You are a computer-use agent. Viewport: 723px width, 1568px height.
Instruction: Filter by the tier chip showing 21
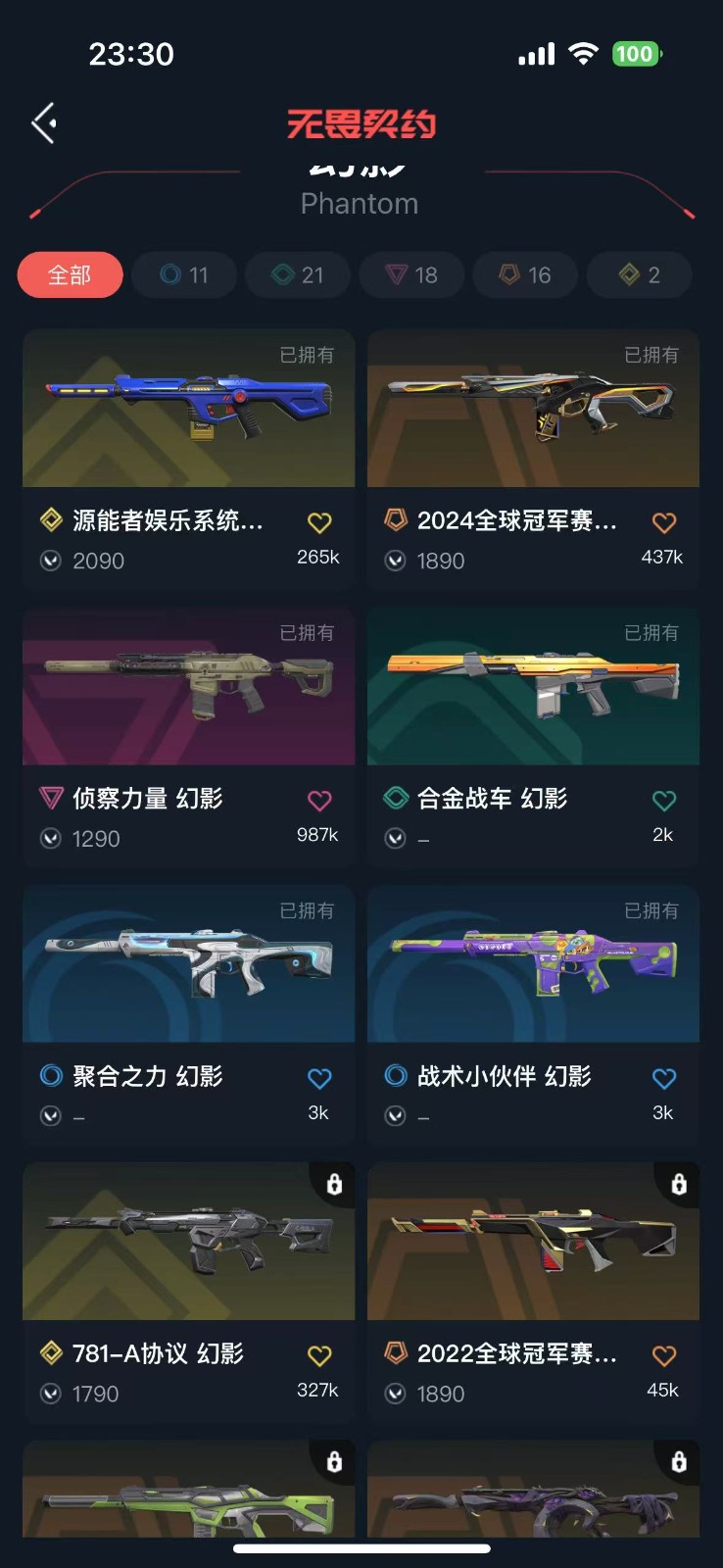click(x=298, y=275)
